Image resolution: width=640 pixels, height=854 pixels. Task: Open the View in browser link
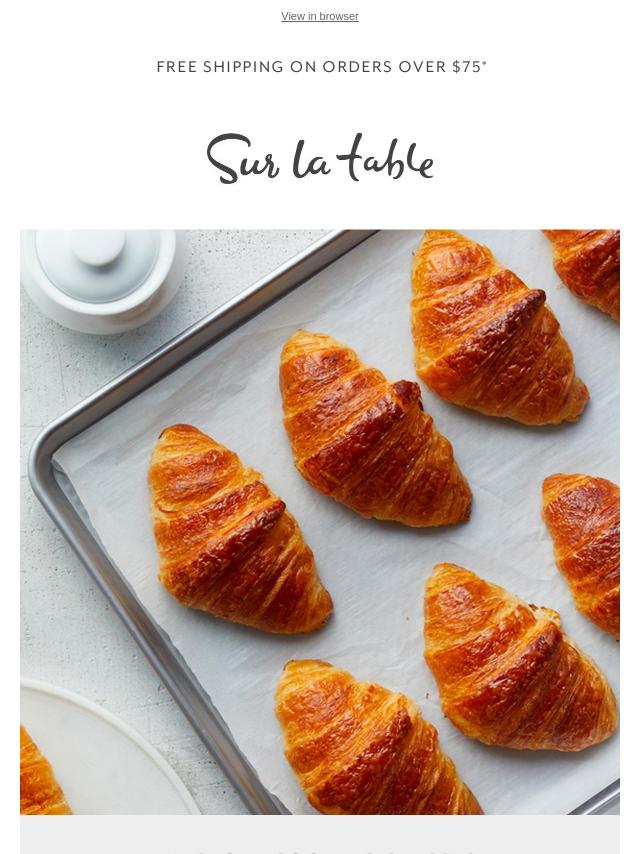[x=319, y=16]
